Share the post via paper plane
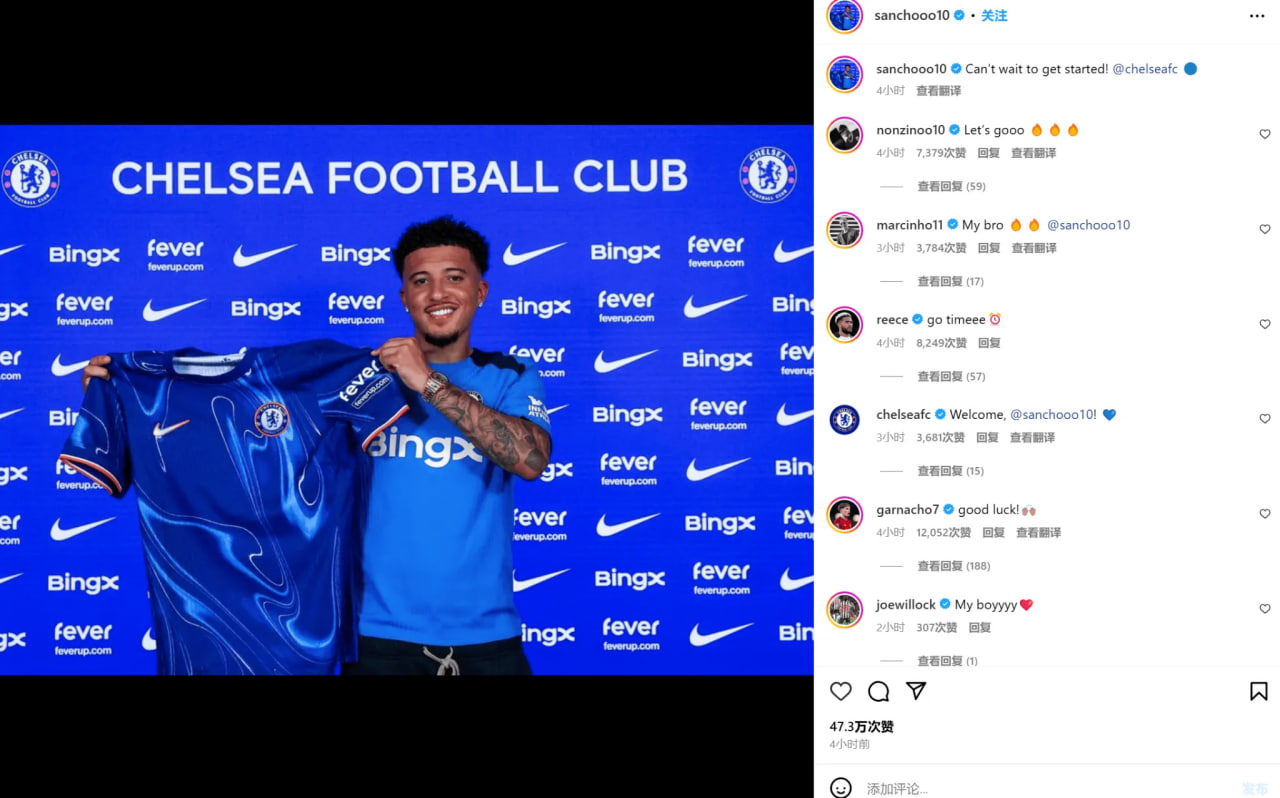Viewport: 1280px width, 798px height. 916,691
